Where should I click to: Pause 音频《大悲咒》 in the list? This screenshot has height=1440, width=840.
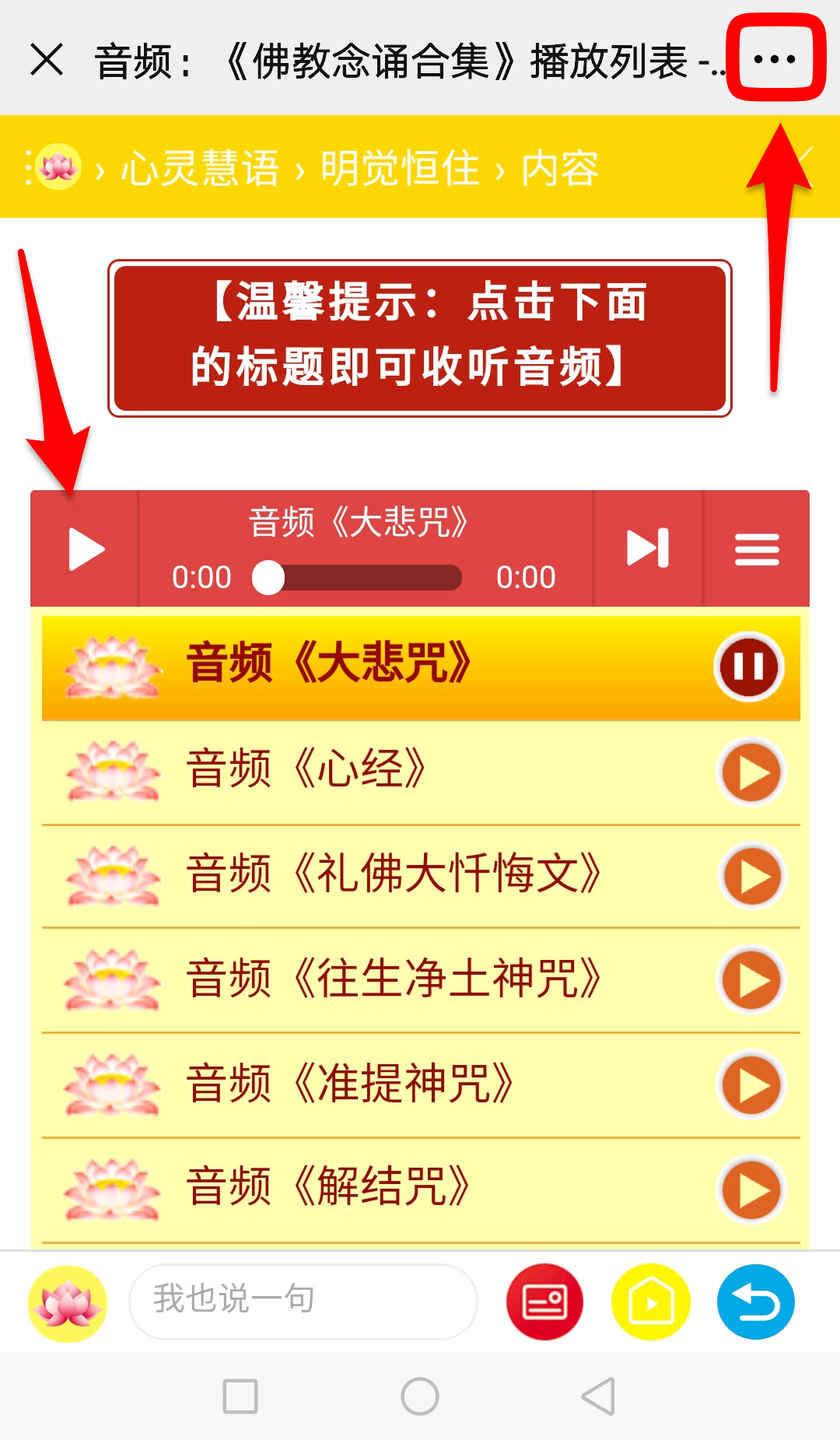tap(748, 667)
